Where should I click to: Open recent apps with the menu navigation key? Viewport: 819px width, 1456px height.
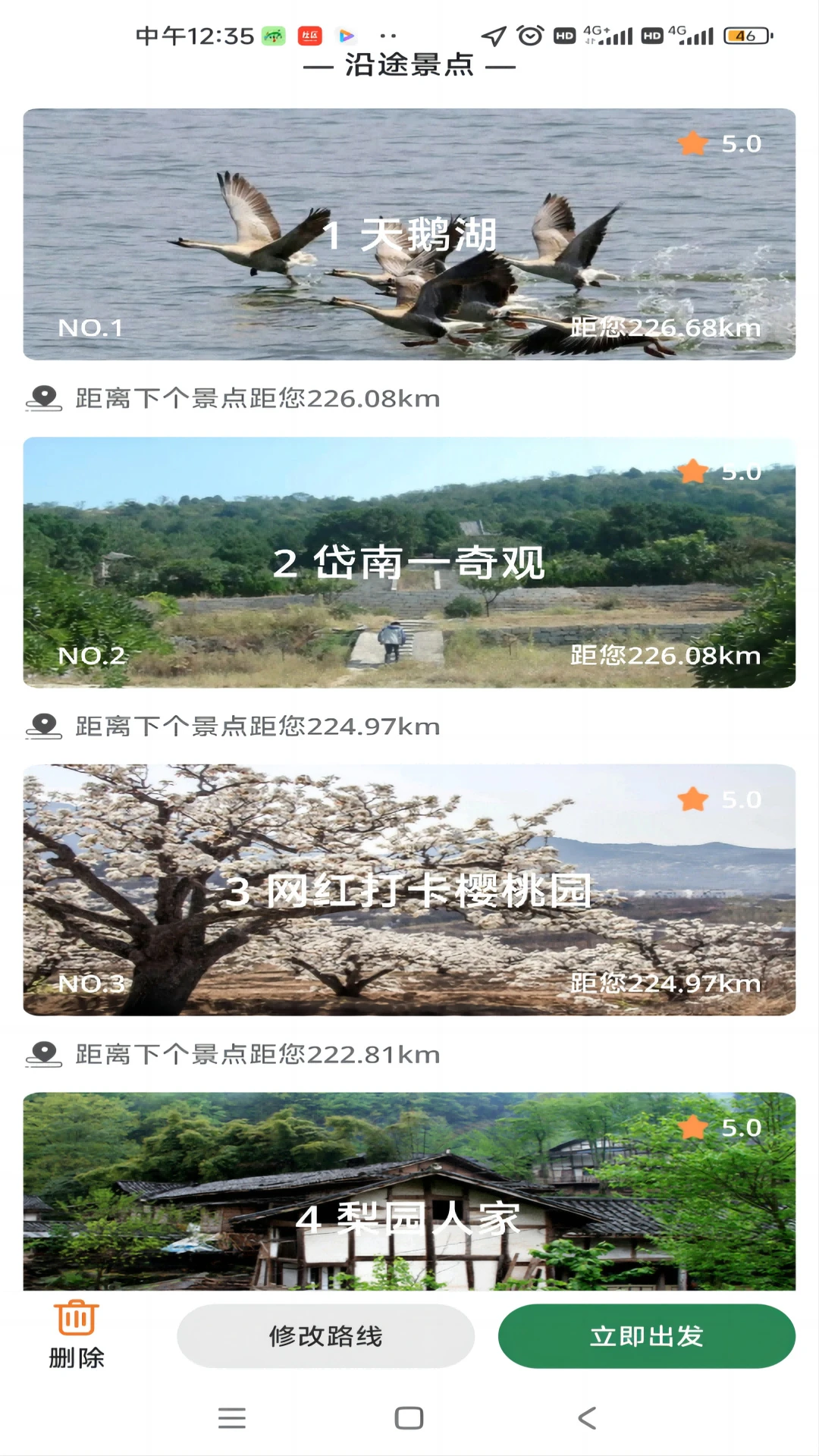233,1418
